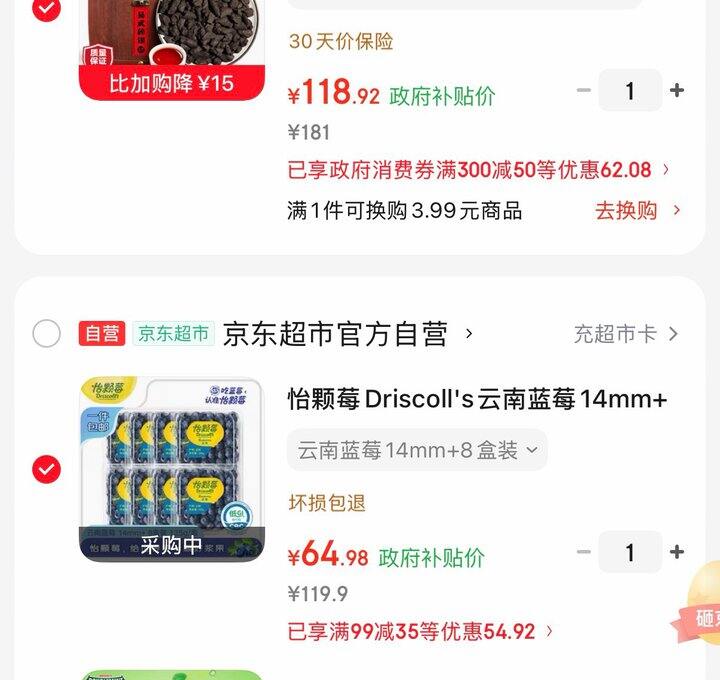Tap 去换购 to redeem add-on item
Image resolution: width=720 pixels, height=680 pixels.
[637, 210]
